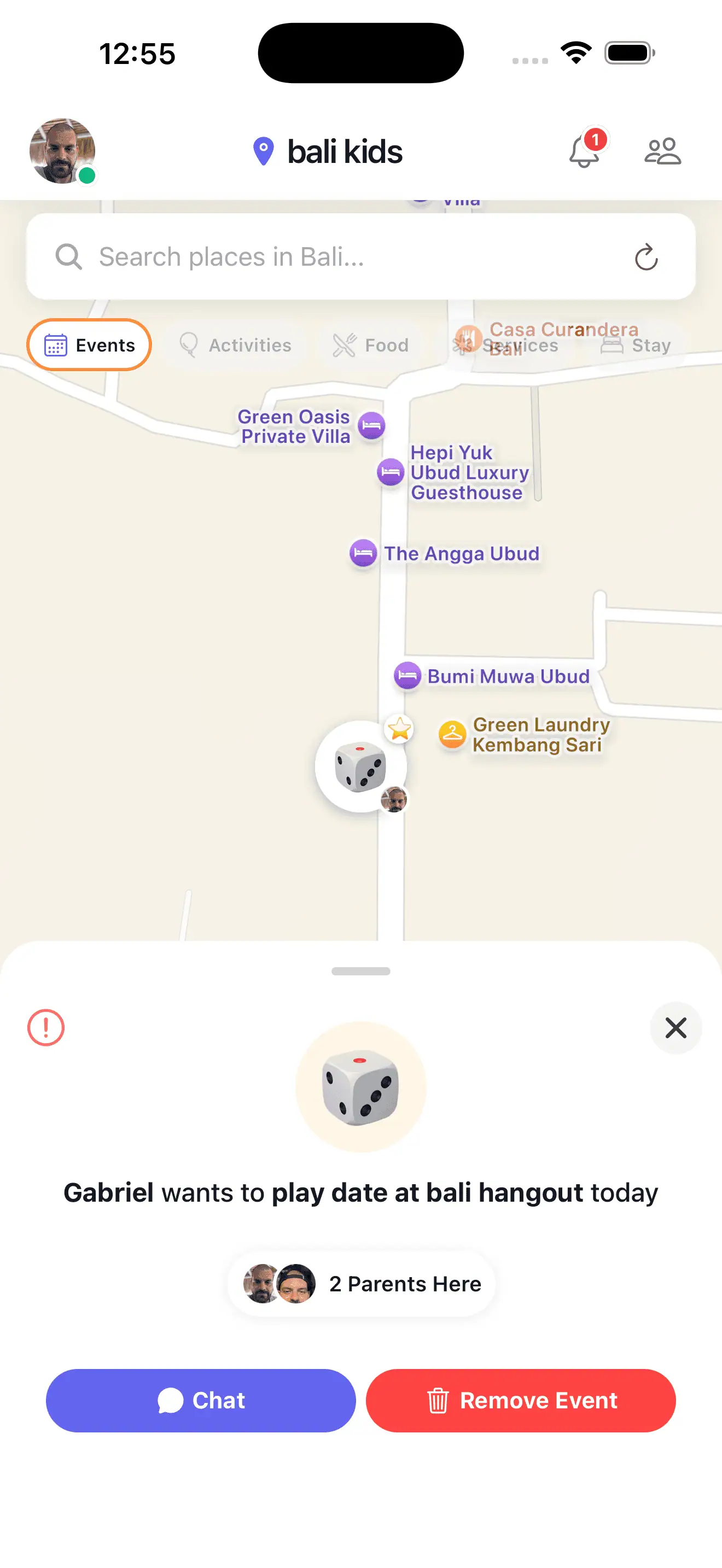This screenshot has width=722, height=1568.
Task: Open the notifications bell
Action: point(584,151)
